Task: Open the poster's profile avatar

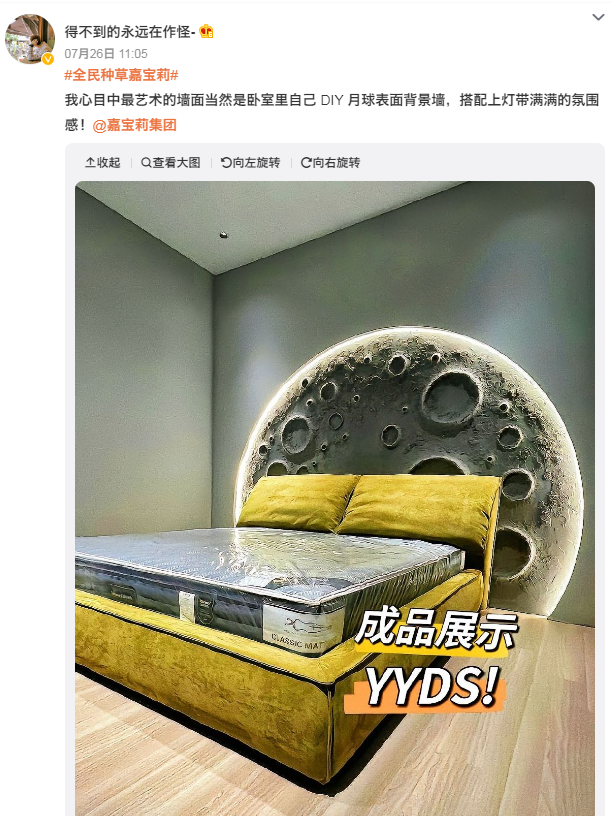Action: [x=30, y=40]
